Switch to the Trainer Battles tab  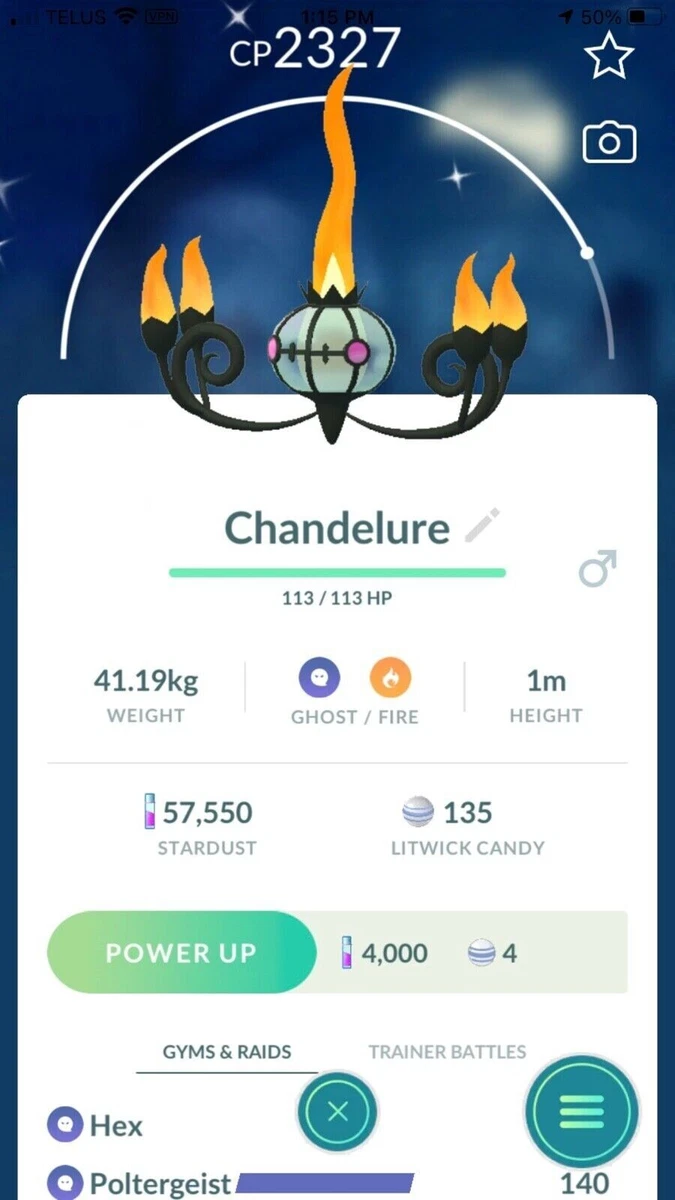(447, 1051)
